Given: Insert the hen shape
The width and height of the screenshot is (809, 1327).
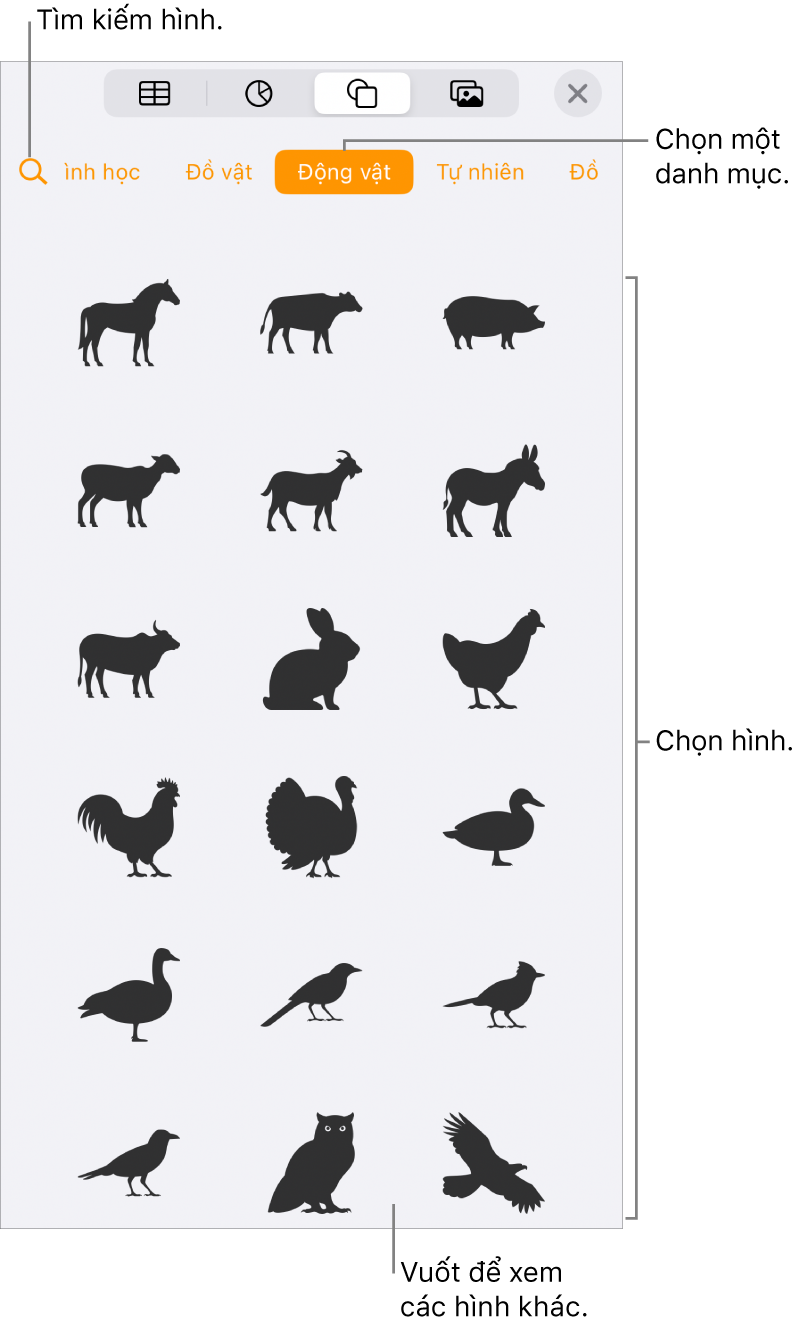Looking at the screenshot, I should click(494, 659).
